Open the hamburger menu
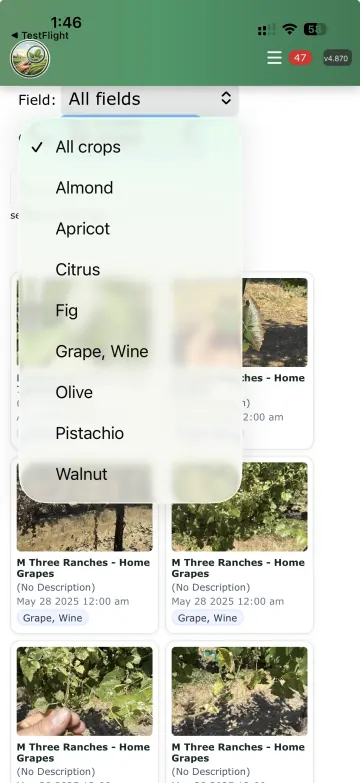The image size is (360, 783). pyautogui.click(x=274, y=58)
